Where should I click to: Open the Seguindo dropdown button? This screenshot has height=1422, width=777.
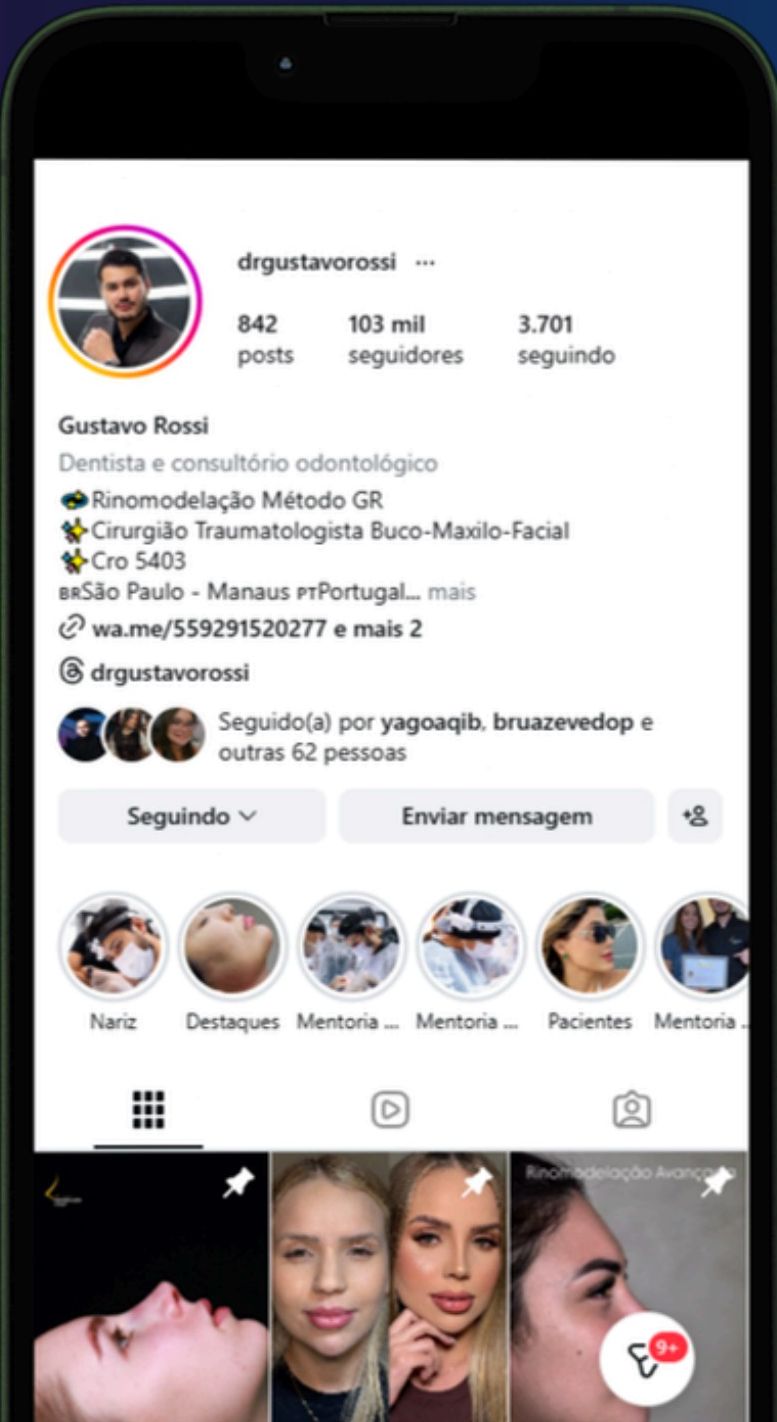192,816
